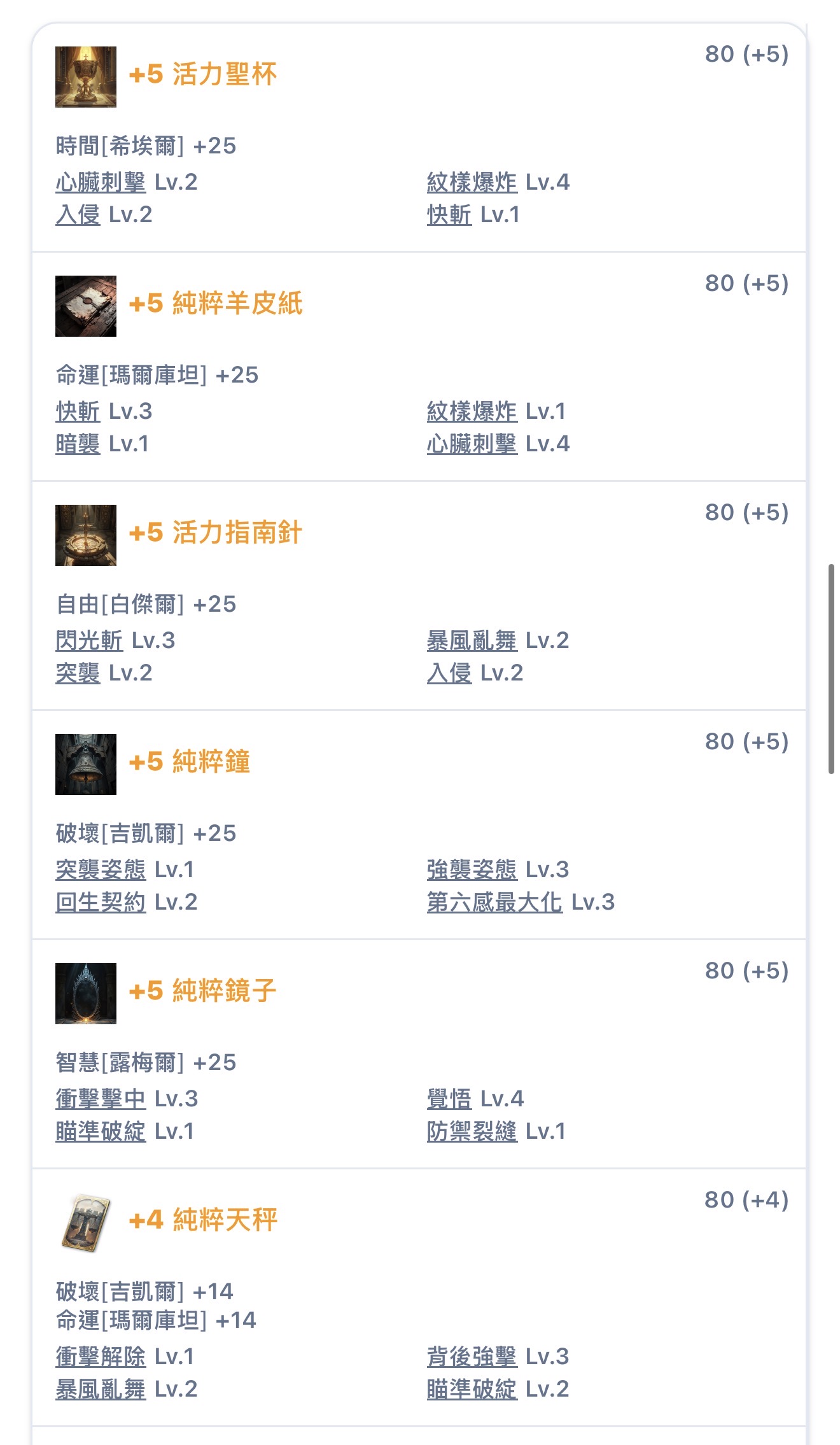Tap the 強襲姿態 link
The width and height of the screenshot is (840, 1445).
tap(472, 870)
